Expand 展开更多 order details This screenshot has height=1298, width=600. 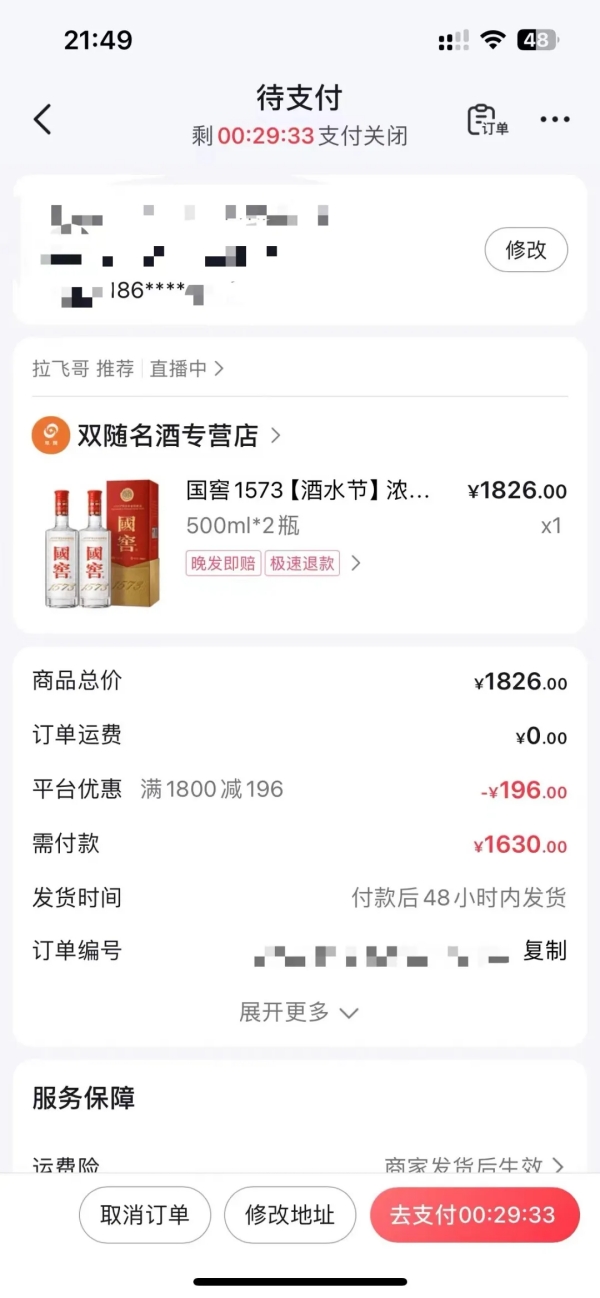[x=298, y=1012]
